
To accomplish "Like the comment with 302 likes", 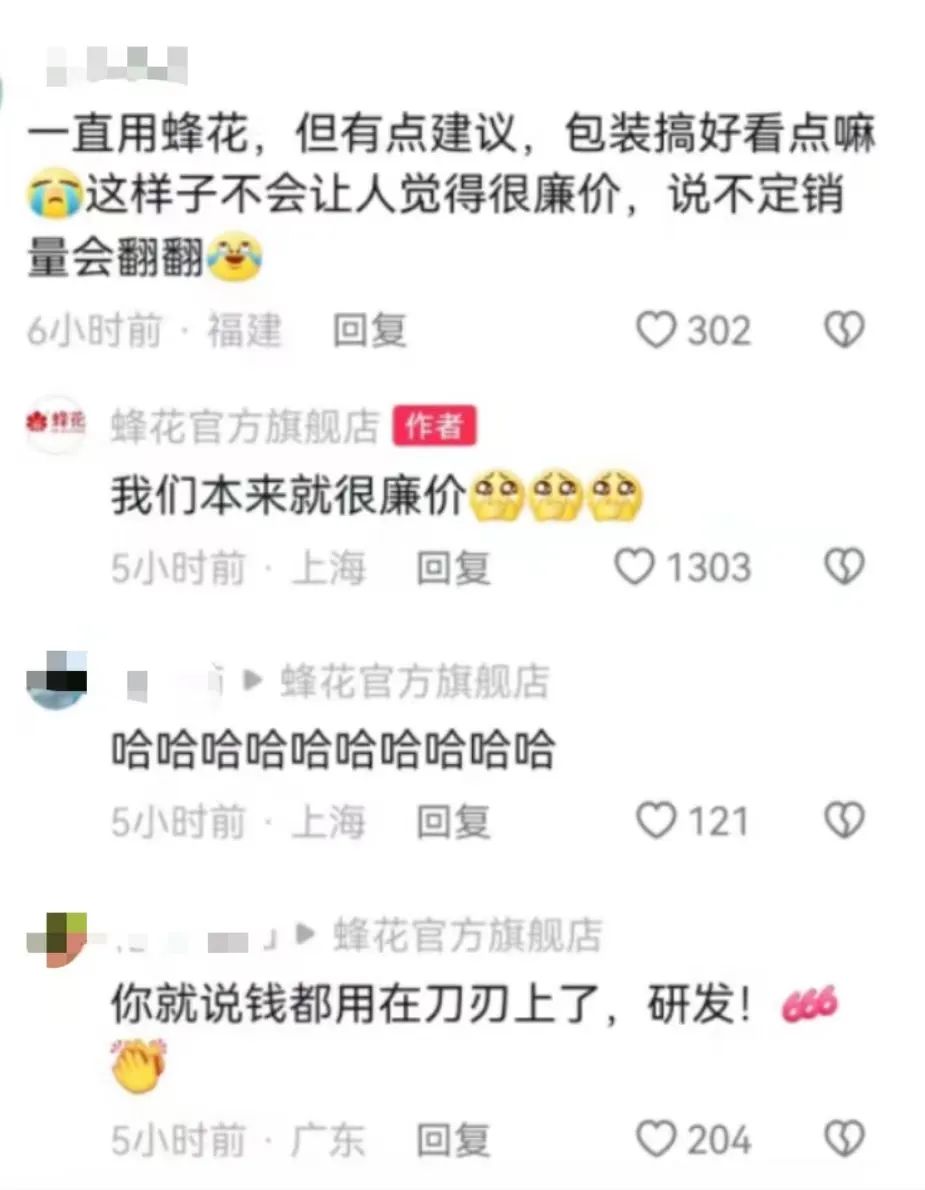I will pos(656,330).
